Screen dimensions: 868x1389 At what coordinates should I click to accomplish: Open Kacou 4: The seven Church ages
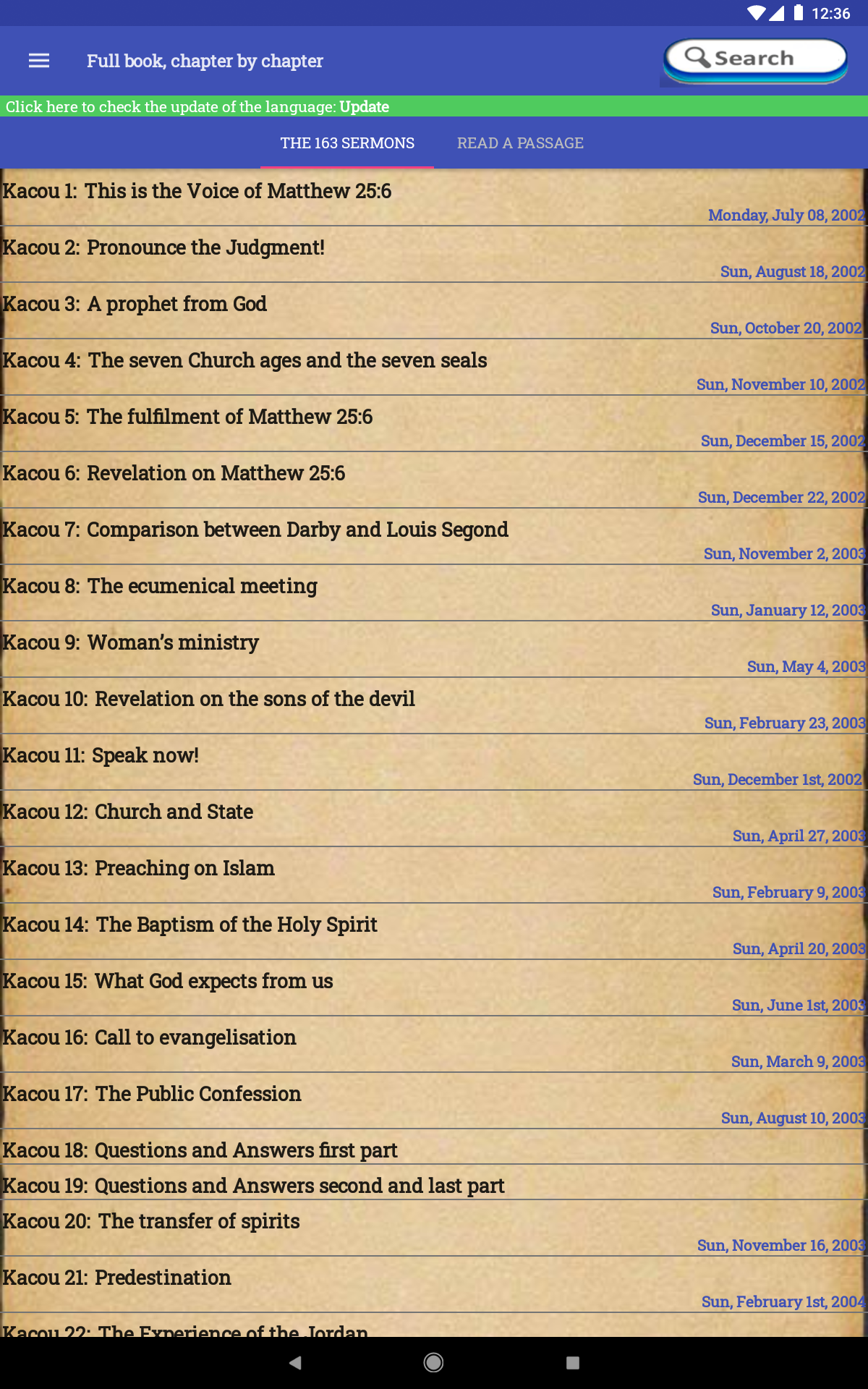(x=434, y=367)
